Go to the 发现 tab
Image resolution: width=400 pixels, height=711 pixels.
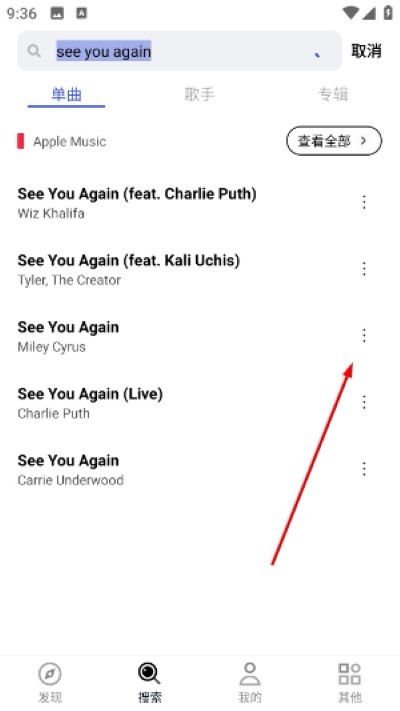click(50, 682)
